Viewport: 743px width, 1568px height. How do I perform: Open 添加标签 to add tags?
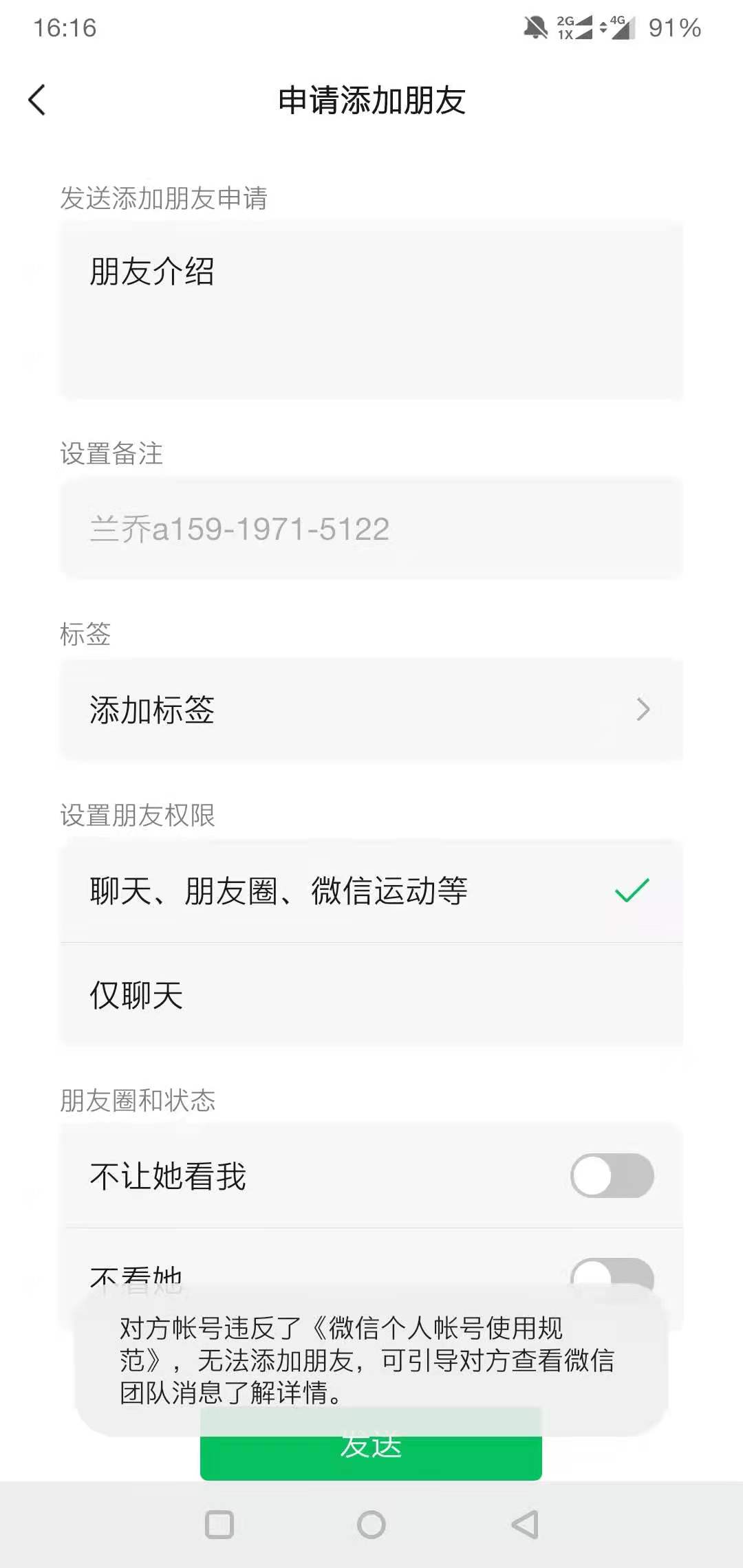(x=371, y=710)
